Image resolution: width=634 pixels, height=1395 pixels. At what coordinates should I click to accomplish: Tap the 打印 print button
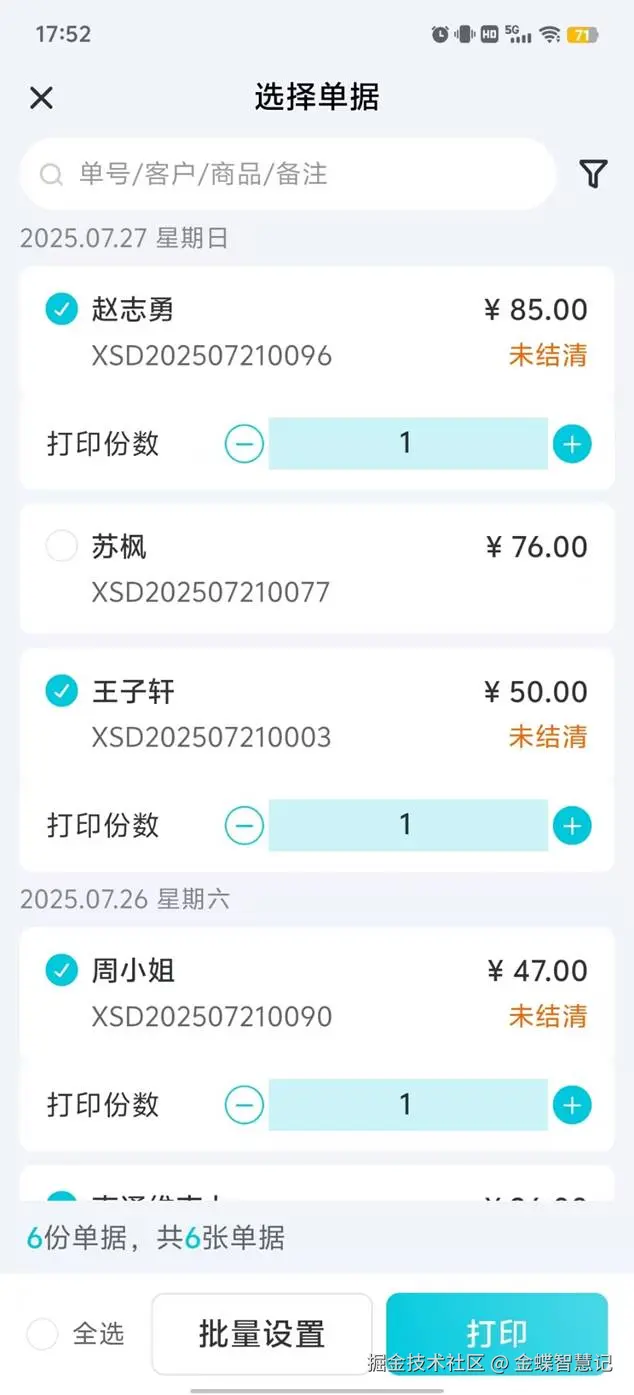point(496,1333)
